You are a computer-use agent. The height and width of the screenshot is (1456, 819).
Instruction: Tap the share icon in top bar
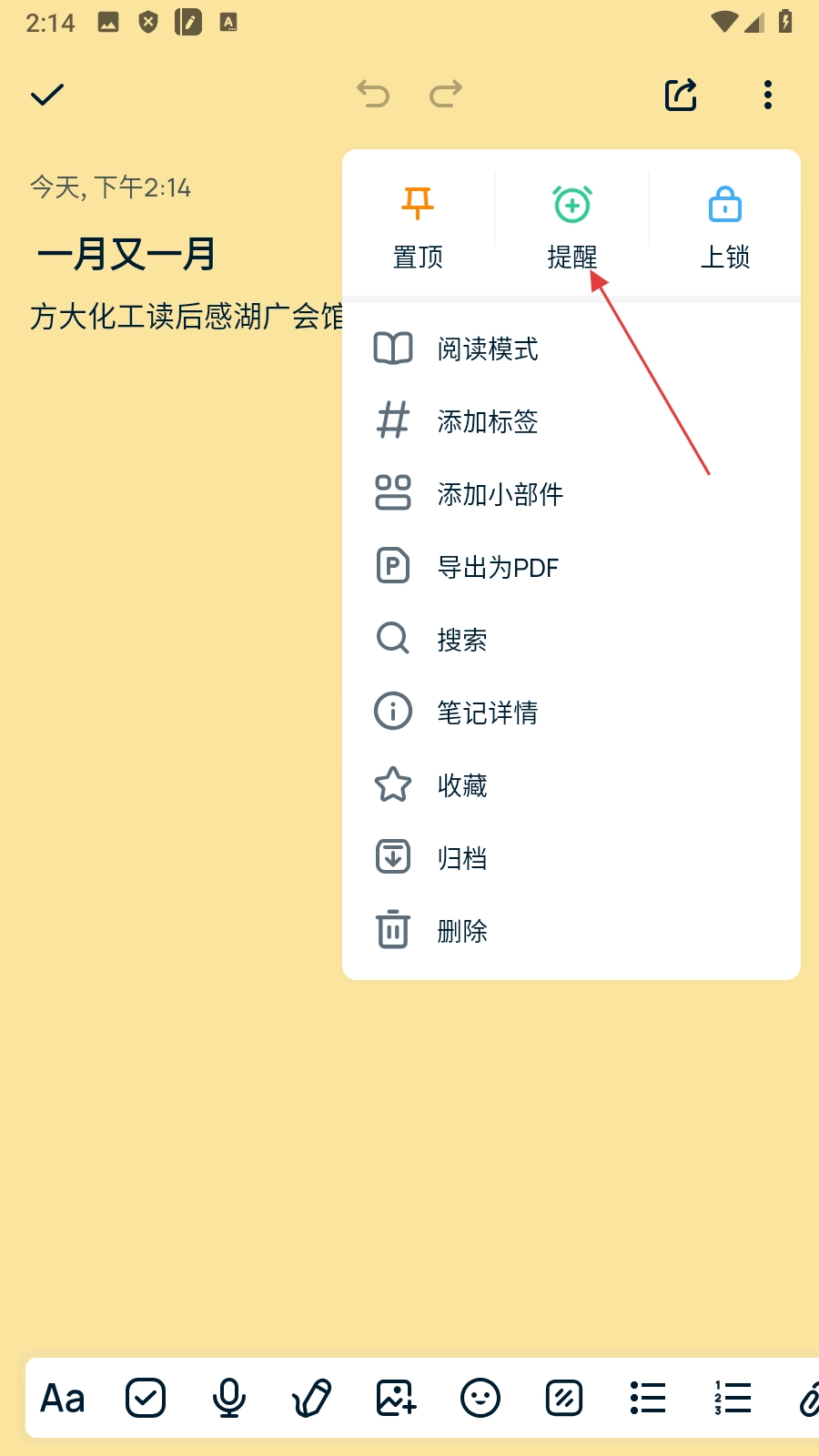(681, 95)
